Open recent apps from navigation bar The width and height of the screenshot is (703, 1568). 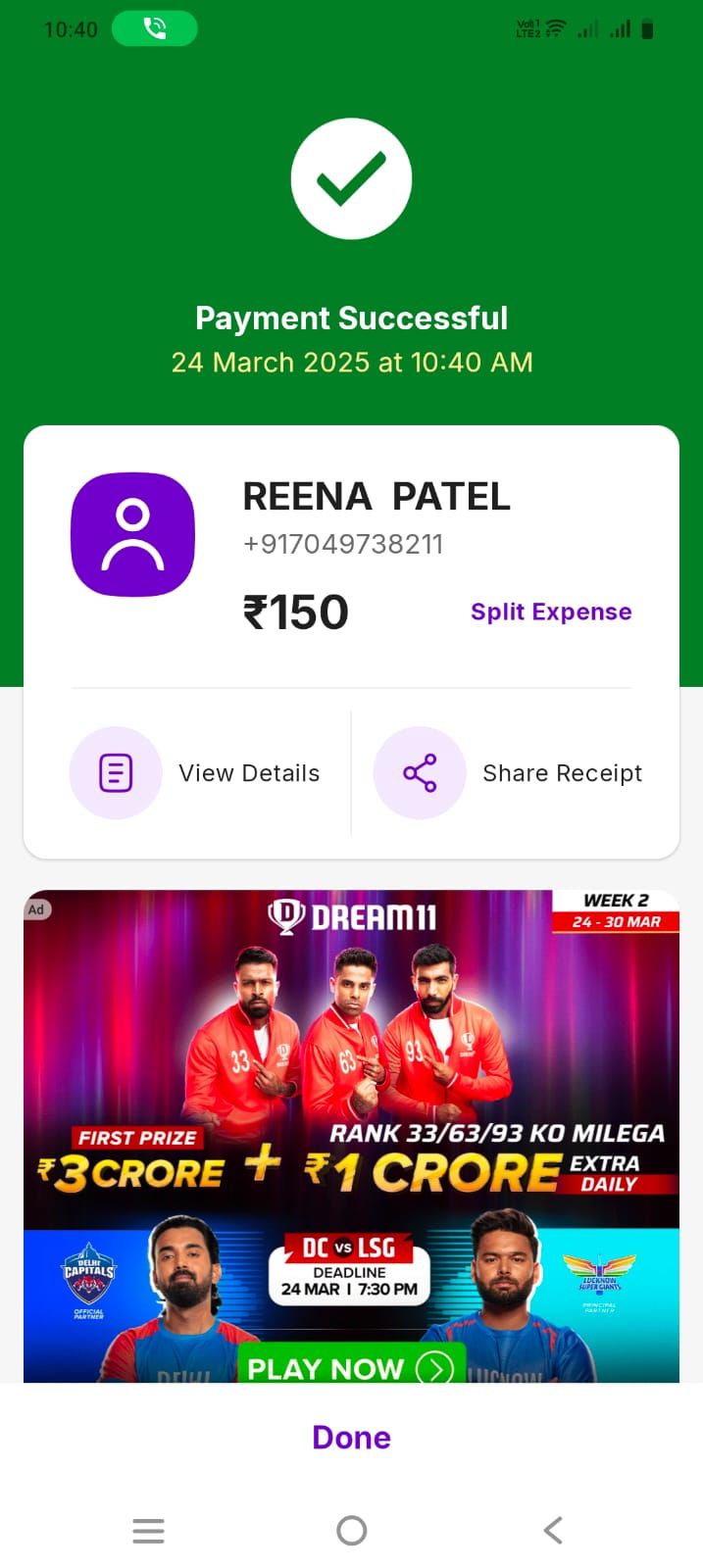pyautogui.click(x=148, y=1530)
